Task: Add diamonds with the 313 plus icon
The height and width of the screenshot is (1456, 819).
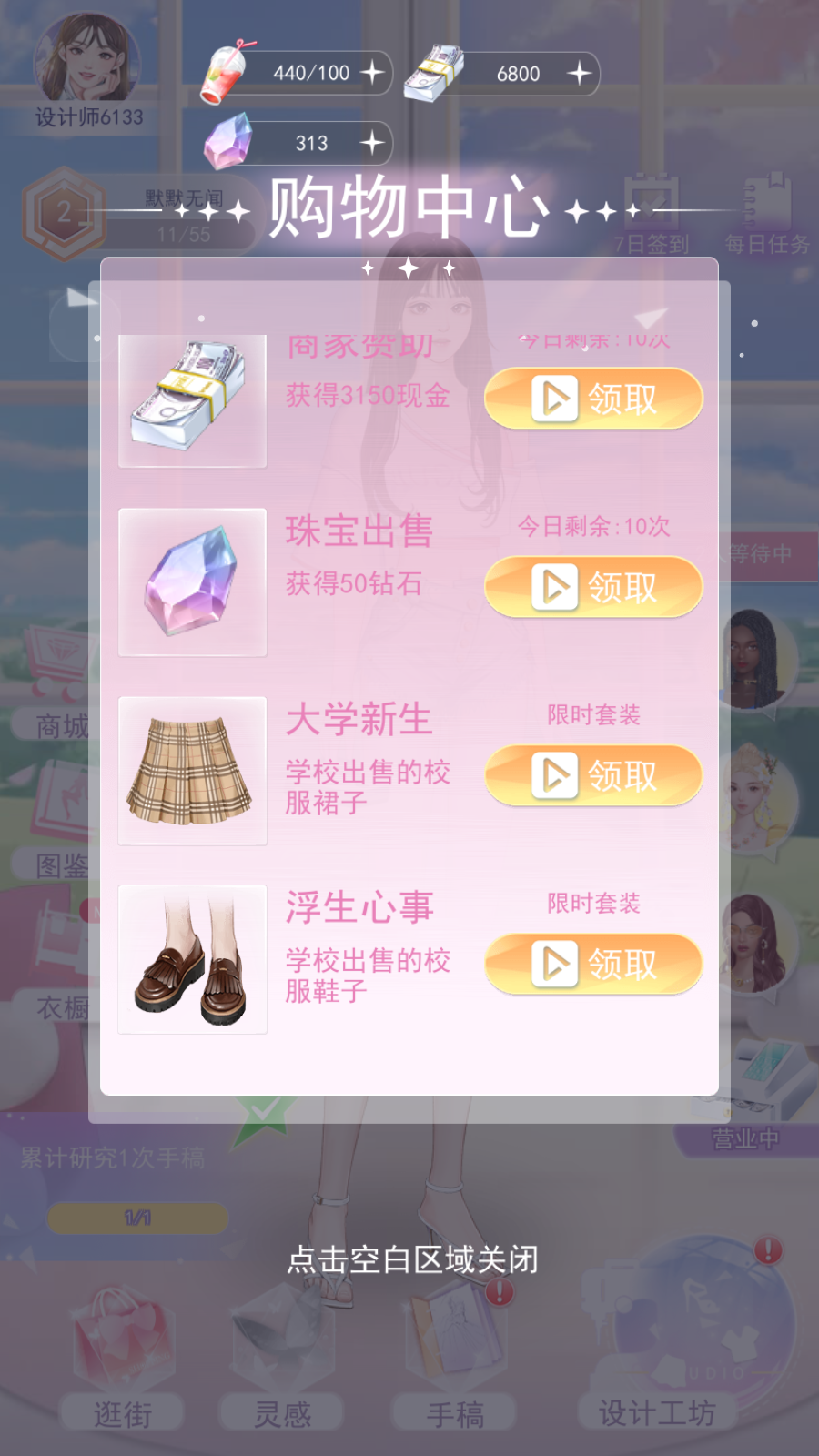Action: pyautogui.click(x=372, y=143)
